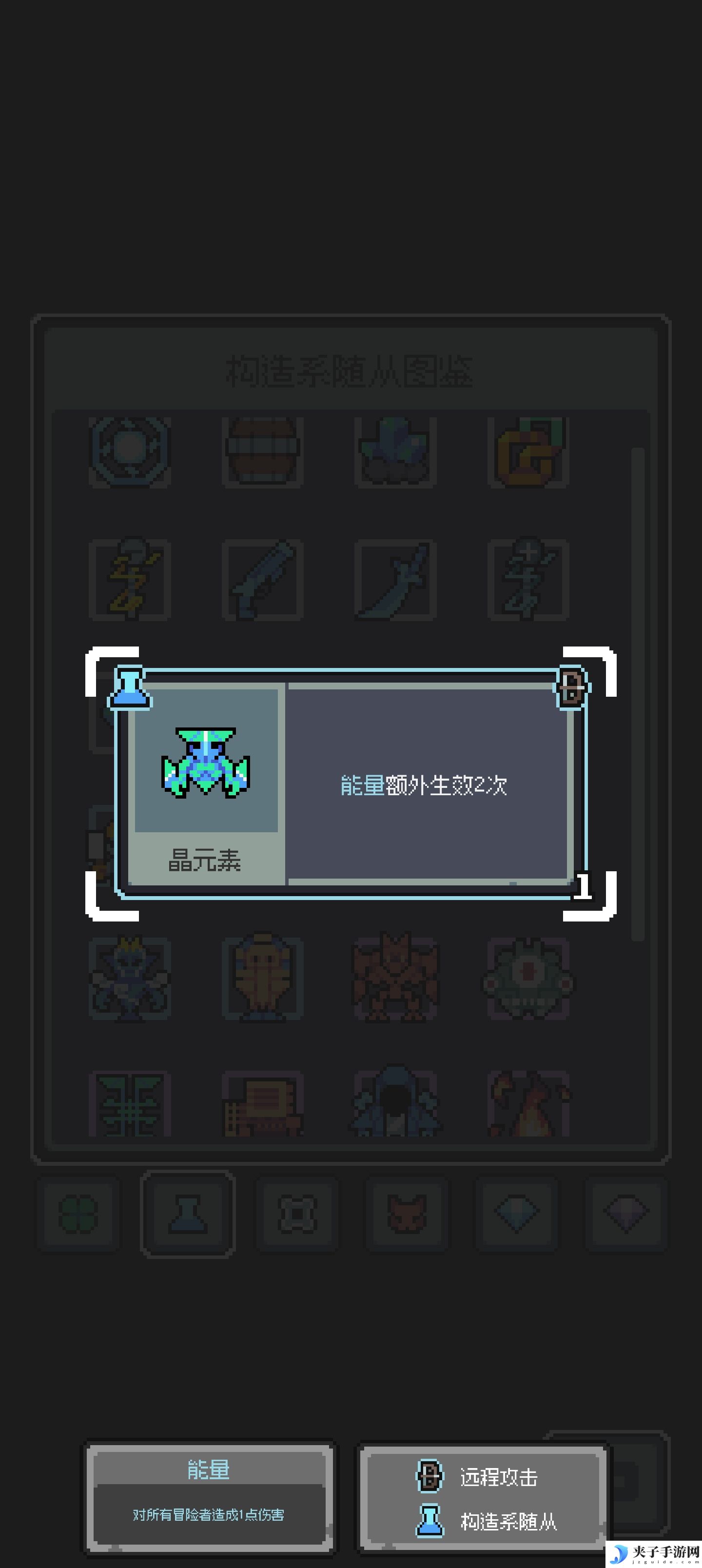Switch to the fox face category tab
702x1568 pixels.
pos(406,1213)
